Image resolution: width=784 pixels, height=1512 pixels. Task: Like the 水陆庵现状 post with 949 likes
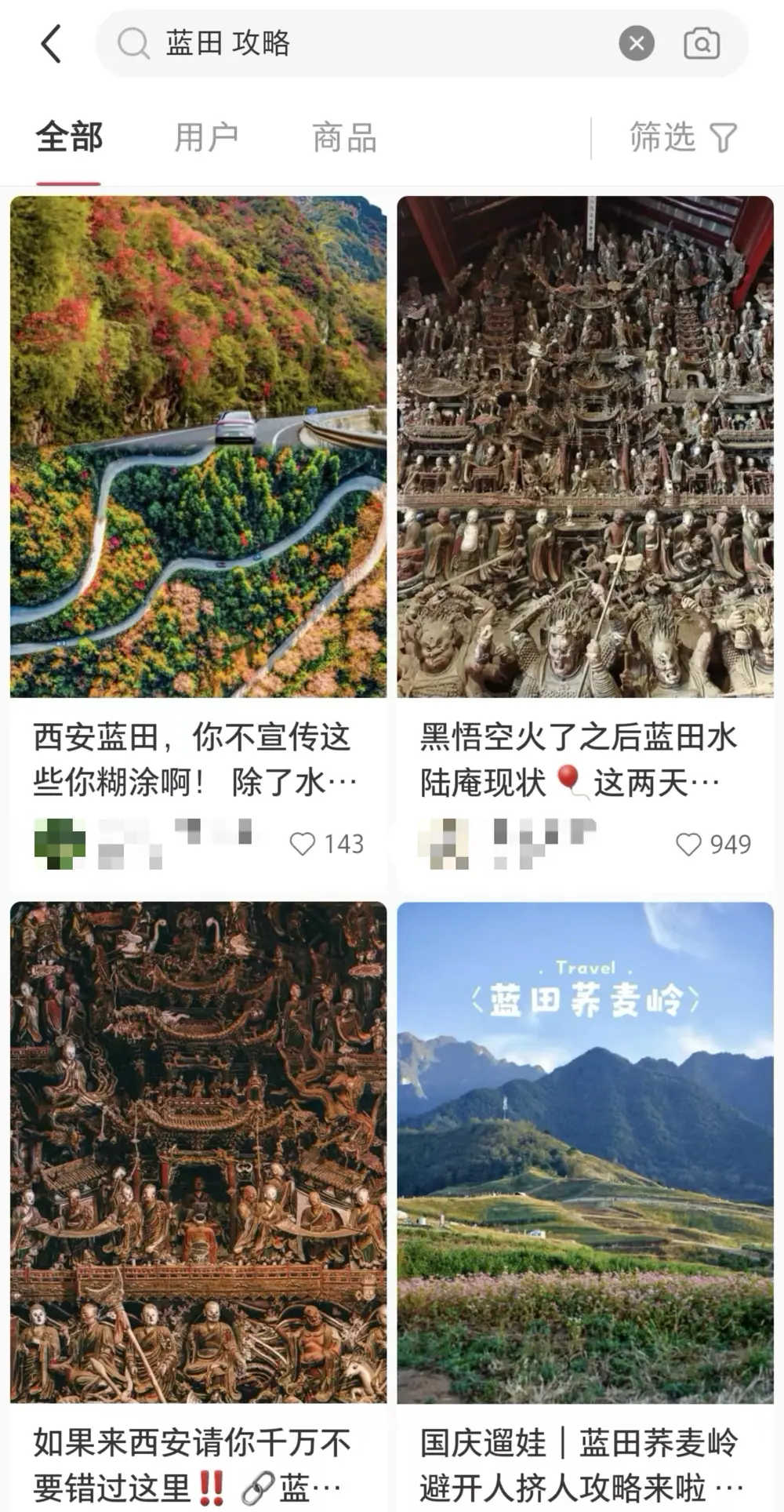(688, 844)
